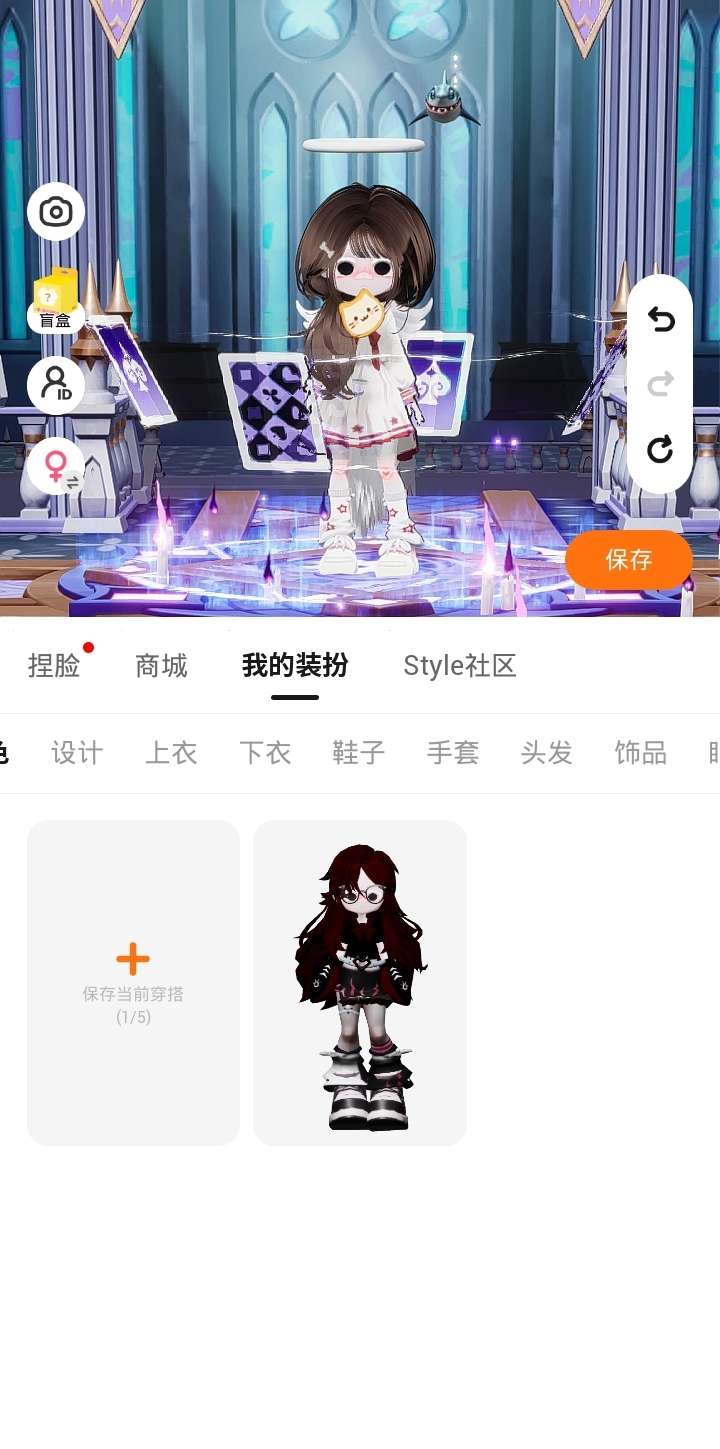Apply the saved red-haired outfit
This screenshot has height=1449, width=720.
(x=360, y=982)
